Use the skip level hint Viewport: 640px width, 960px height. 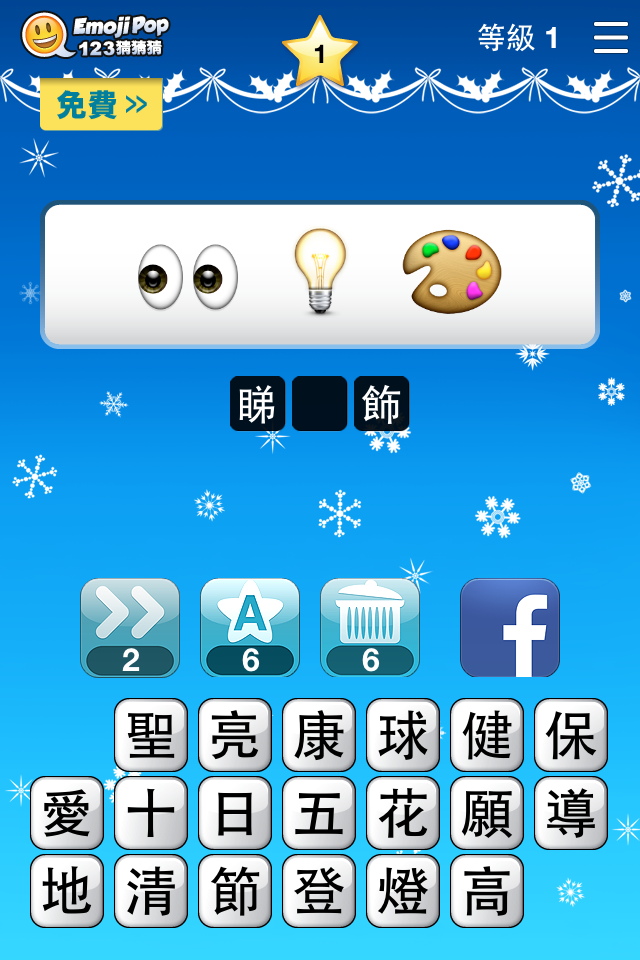pyautogui.click(x=130, y=627)
